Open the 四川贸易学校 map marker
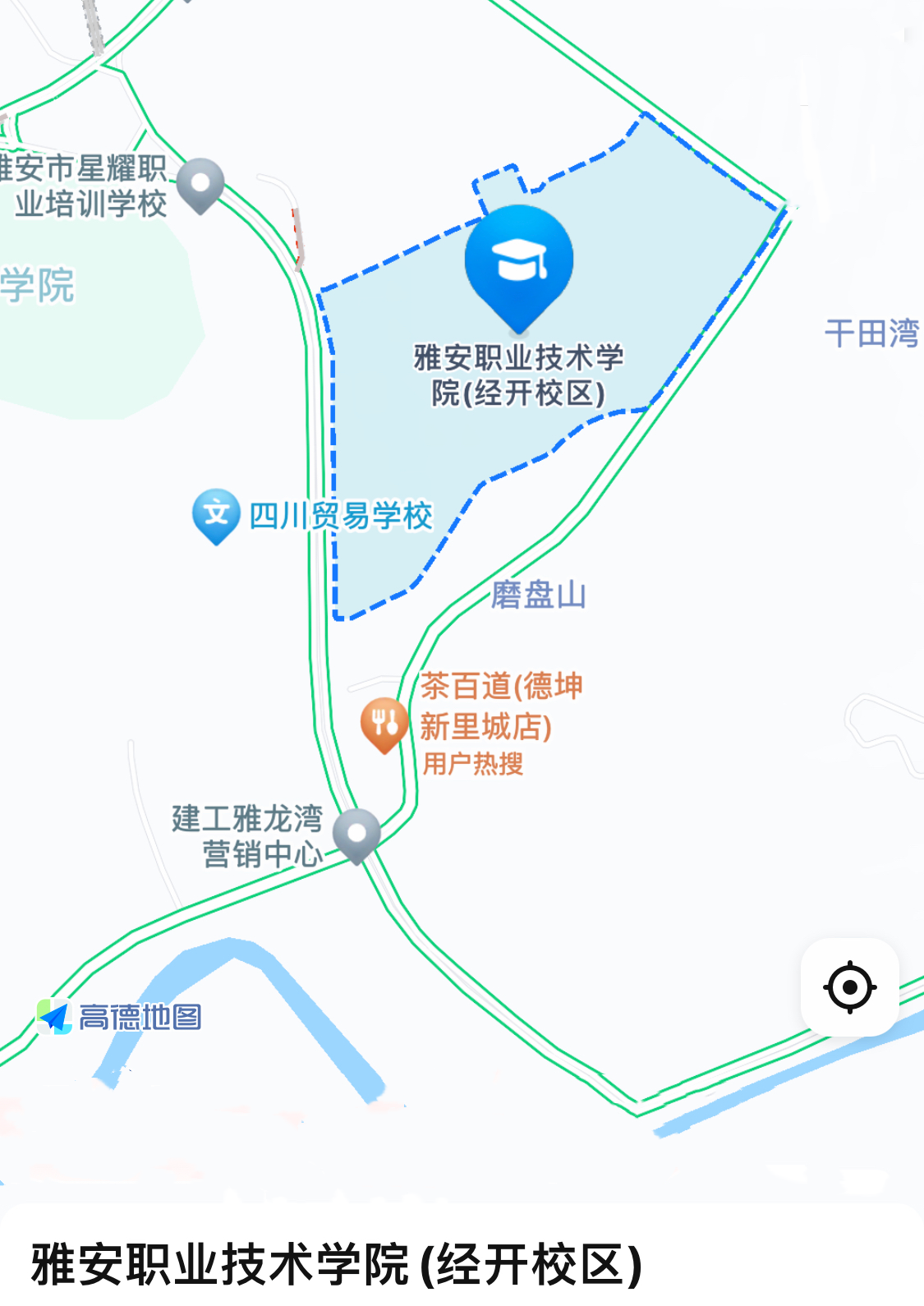 (x=216, y=515)
